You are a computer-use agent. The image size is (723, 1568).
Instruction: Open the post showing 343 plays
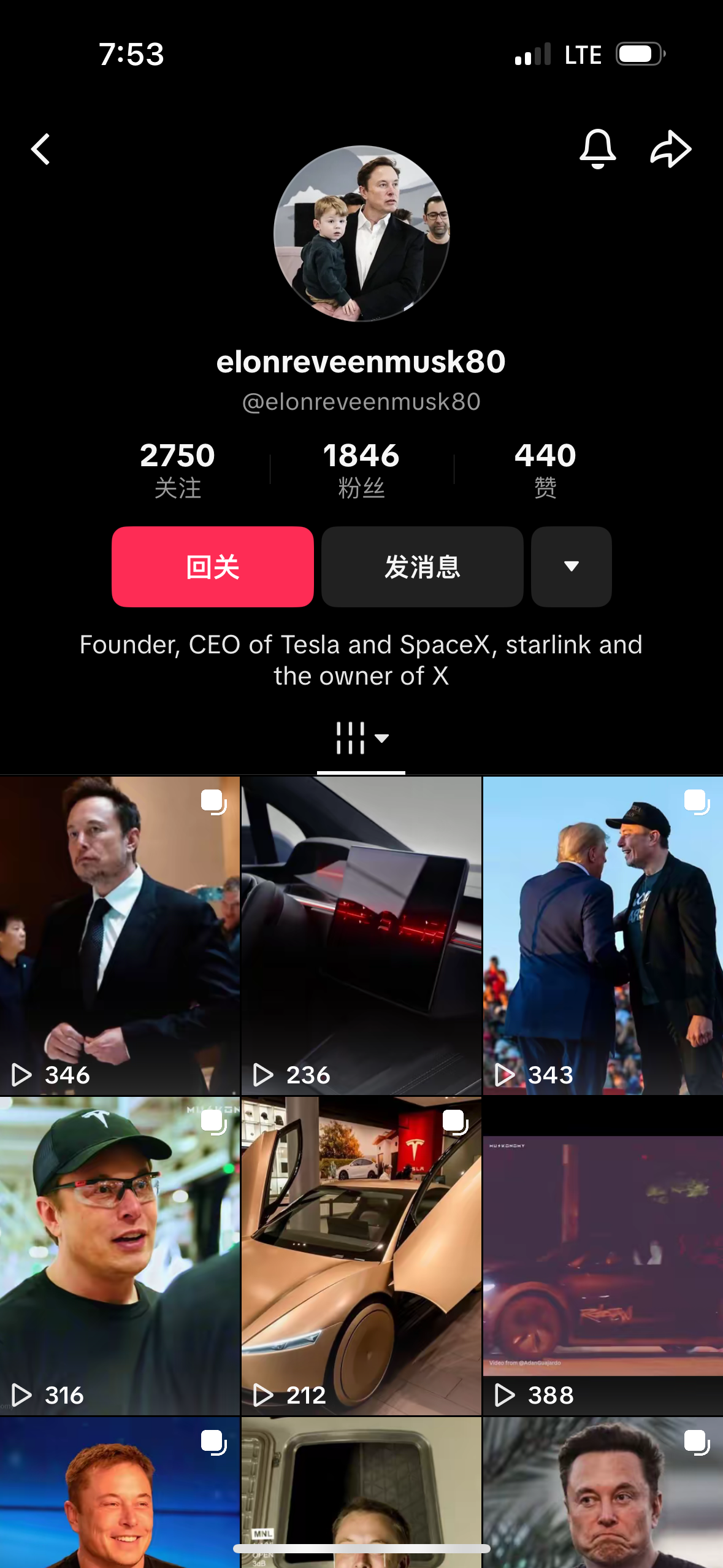[x=603, y=936]
